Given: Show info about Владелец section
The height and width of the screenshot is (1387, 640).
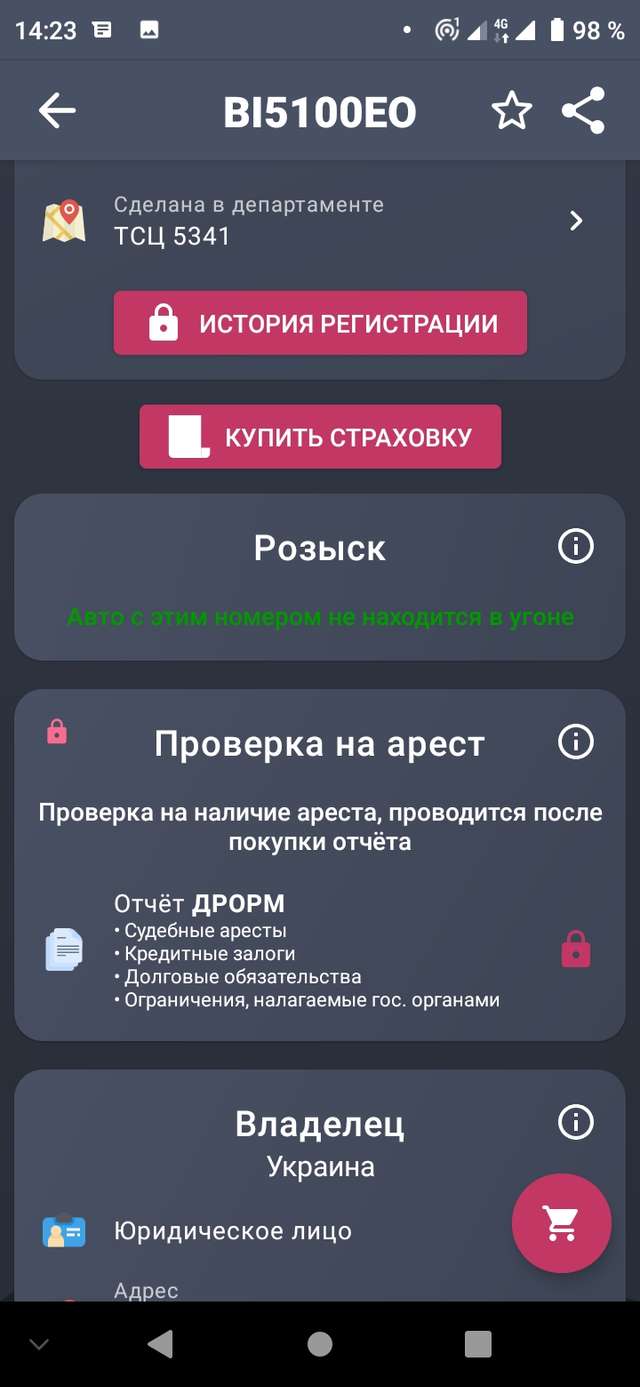Looking at the screenshot, I should [575, 1122].
